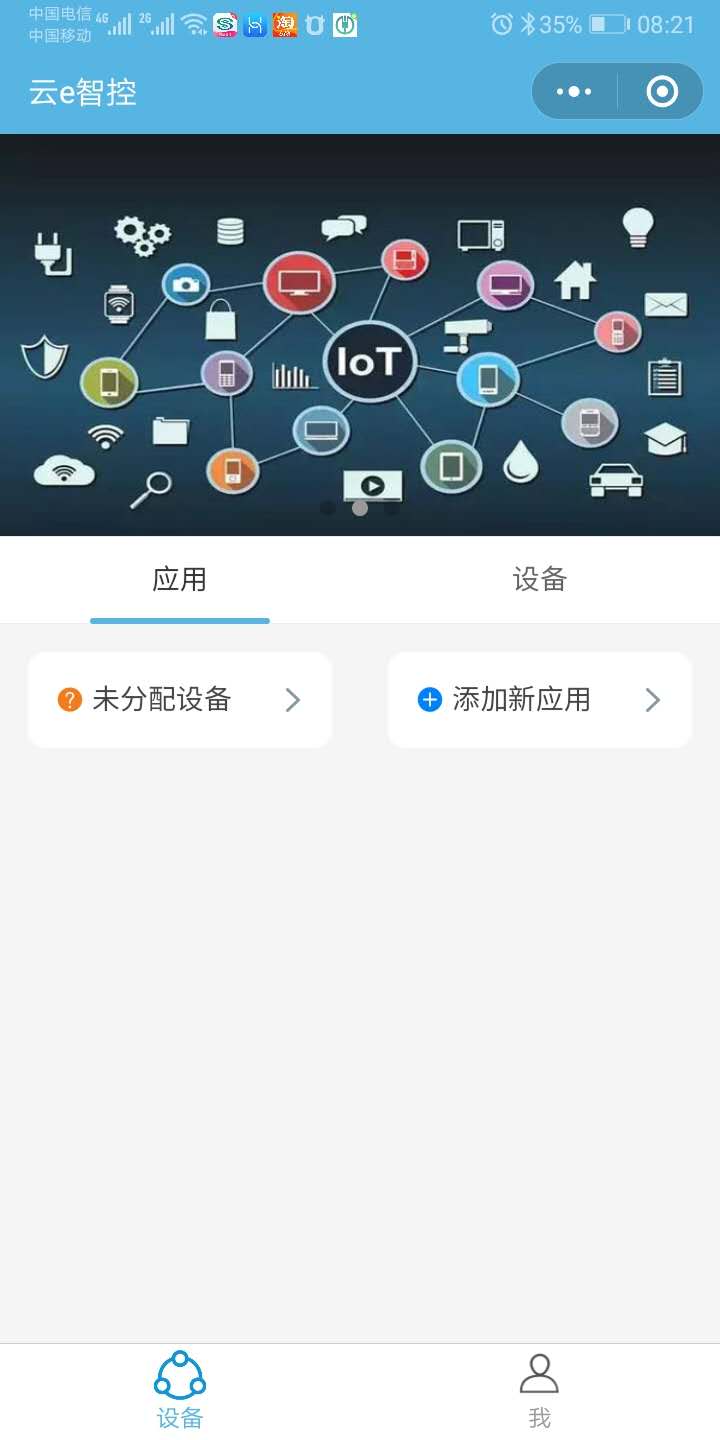The image size is (720, 1440).
Task: Open the IoT banner image
Action: (x=360, y=335)
